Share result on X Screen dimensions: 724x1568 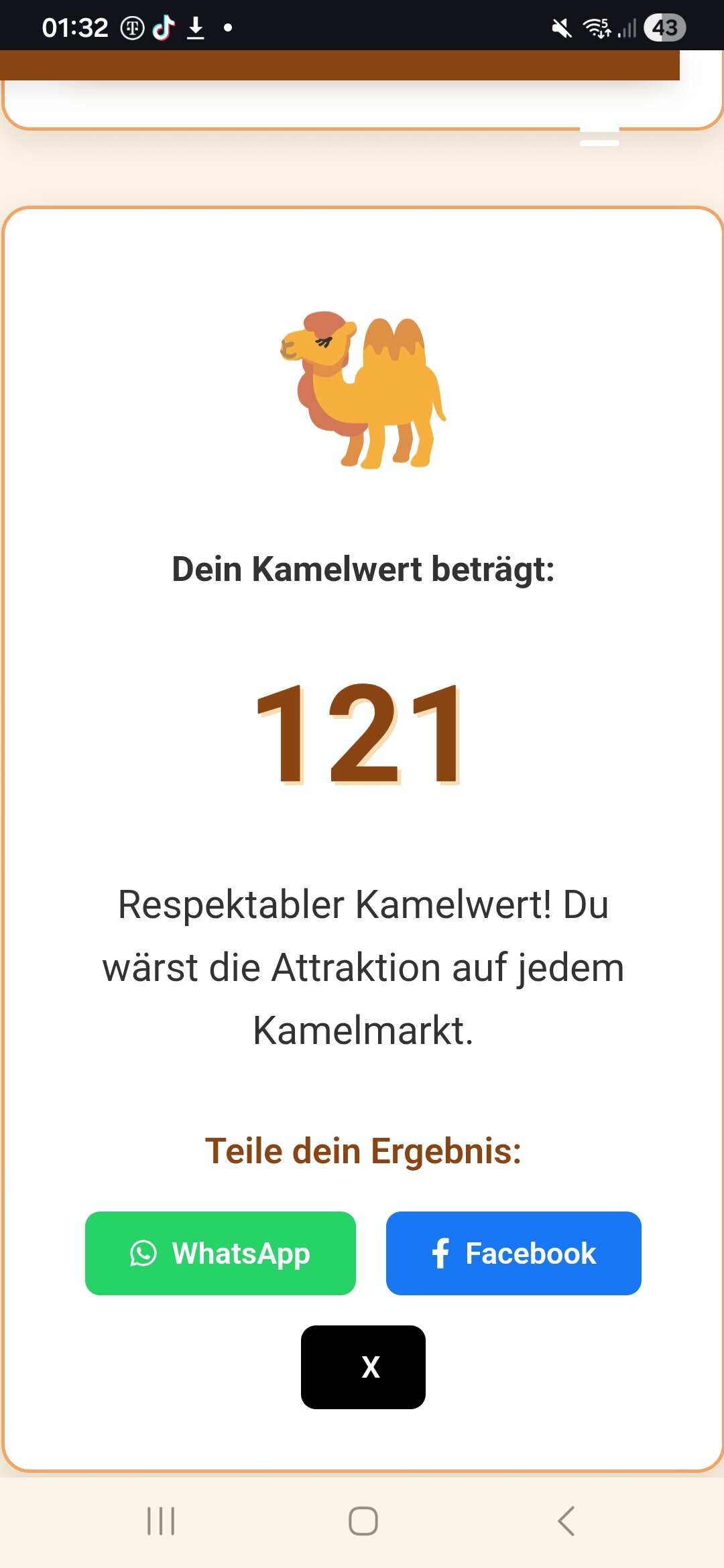pyautogui.click(x=363, y=1367)
